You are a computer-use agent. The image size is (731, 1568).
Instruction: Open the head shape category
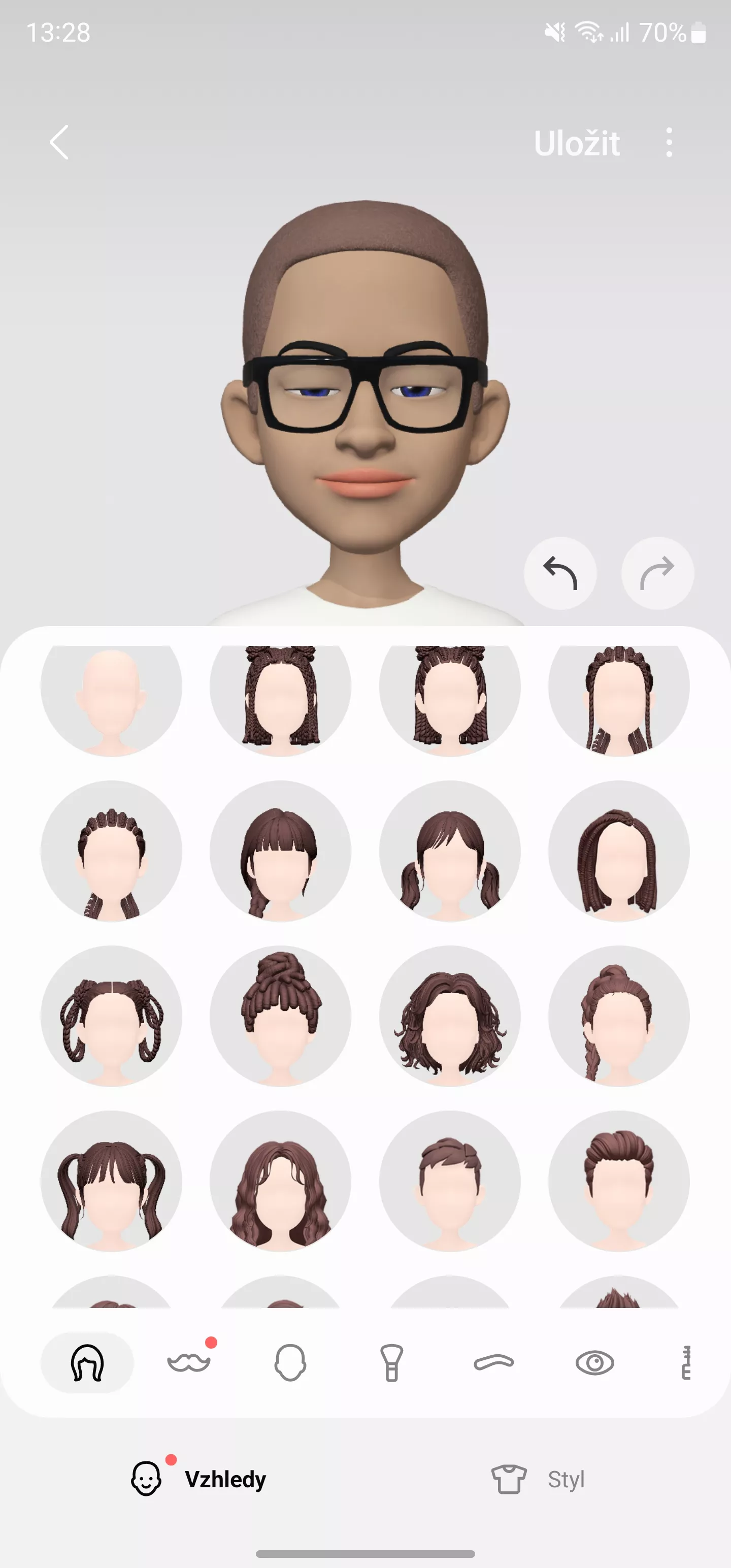point(290,1362)
